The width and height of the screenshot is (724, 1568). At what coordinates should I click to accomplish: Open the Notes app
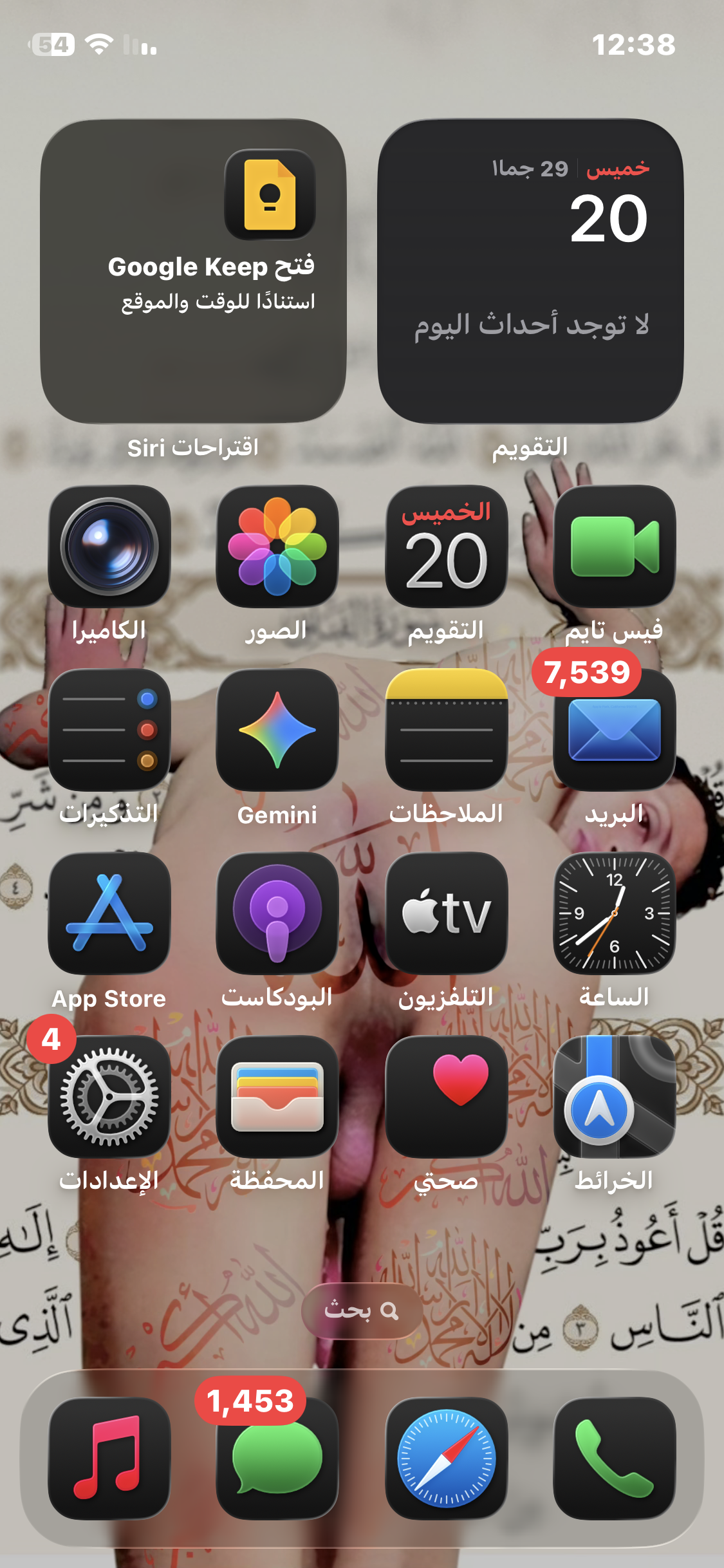pyautogui.click(x=446, y=729)
